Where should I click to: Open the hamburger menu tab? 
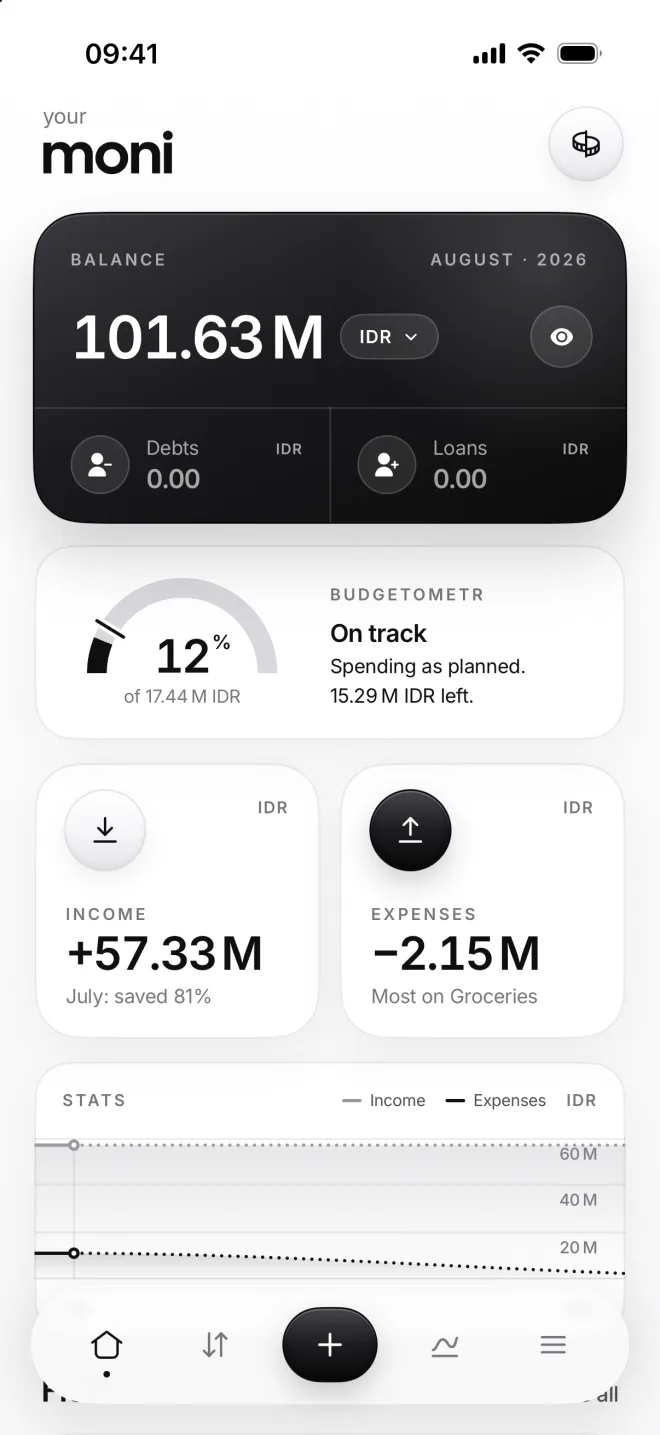pyautogui.click(x=553, y=1345)
